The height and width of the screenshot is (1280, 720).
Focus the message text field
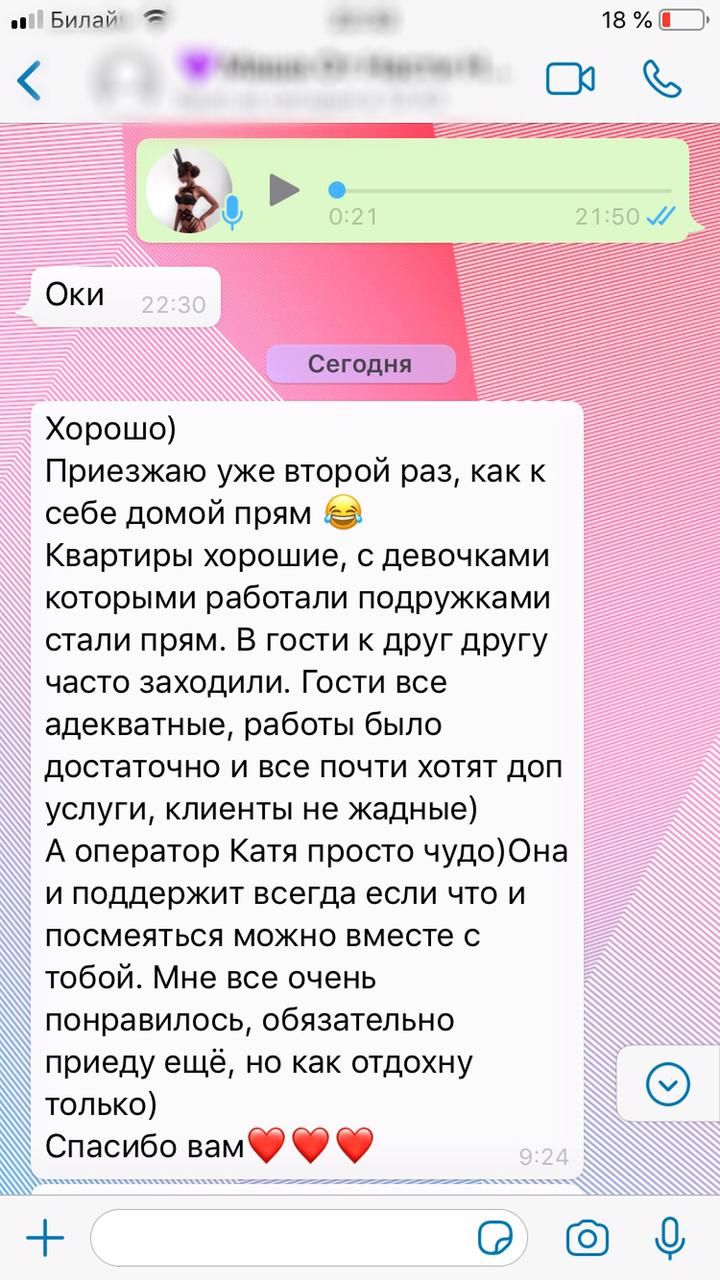coord(280,1238)
